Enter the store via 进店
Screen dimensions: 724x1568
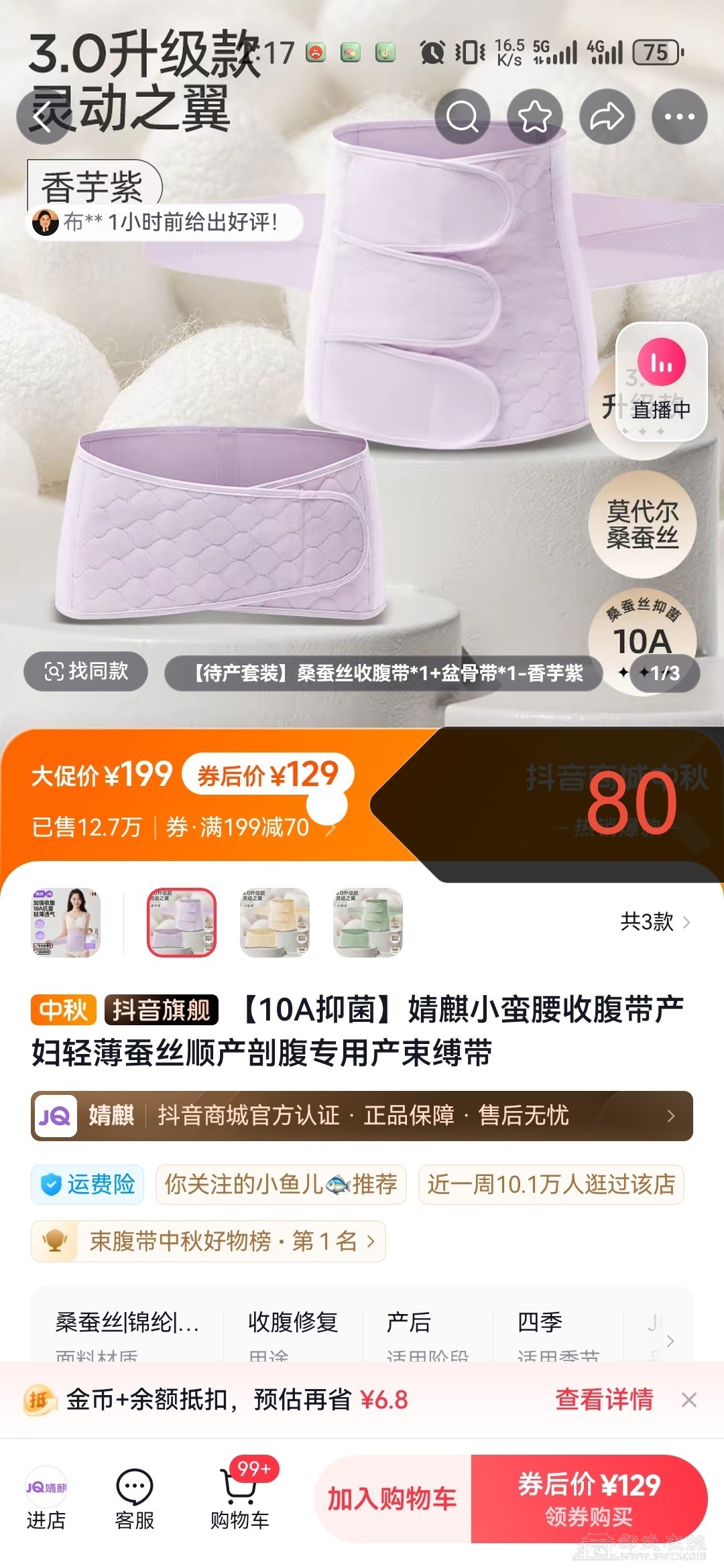tap(46, 1501)
